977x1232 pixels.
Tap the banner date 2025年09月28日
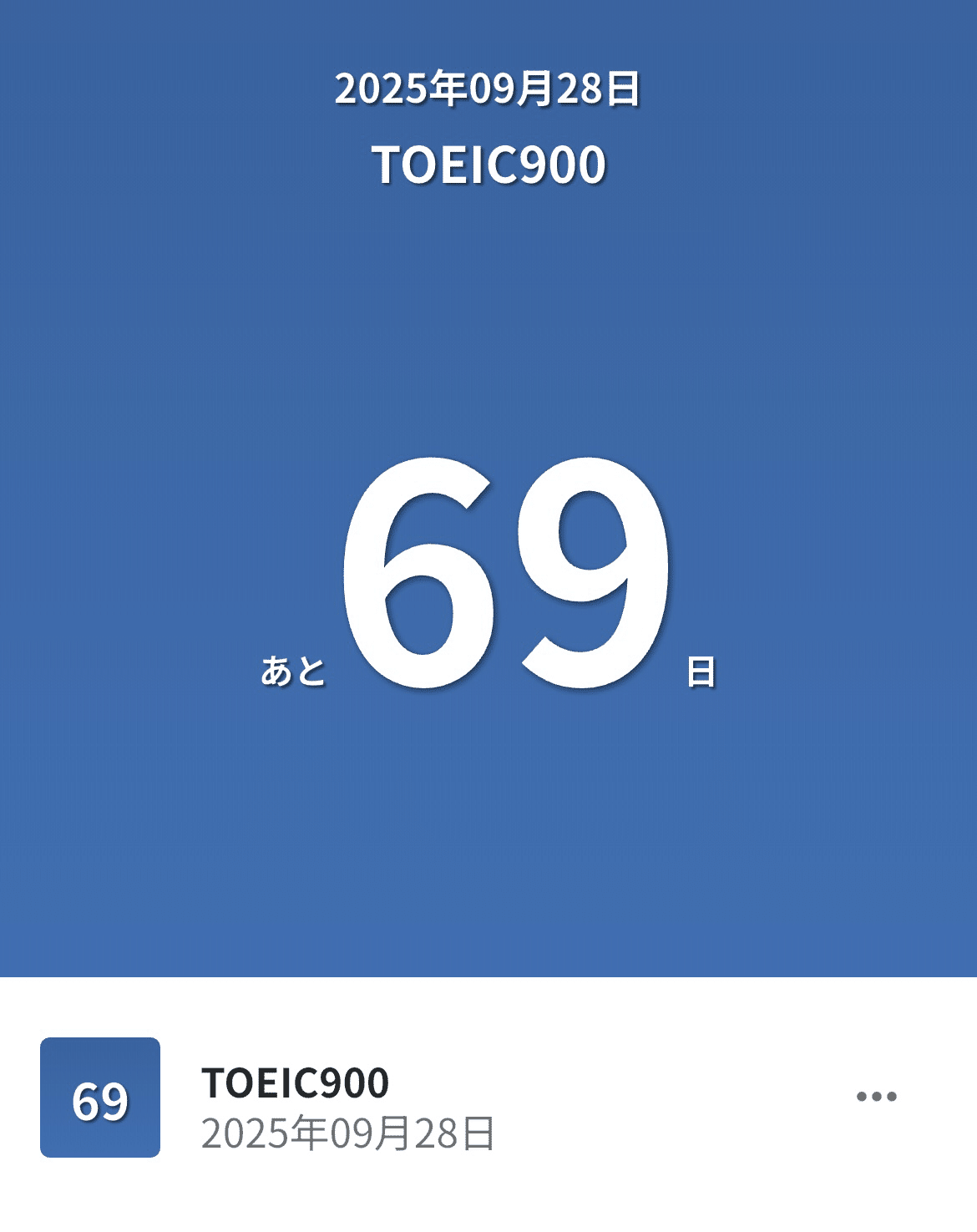point(488,89)
